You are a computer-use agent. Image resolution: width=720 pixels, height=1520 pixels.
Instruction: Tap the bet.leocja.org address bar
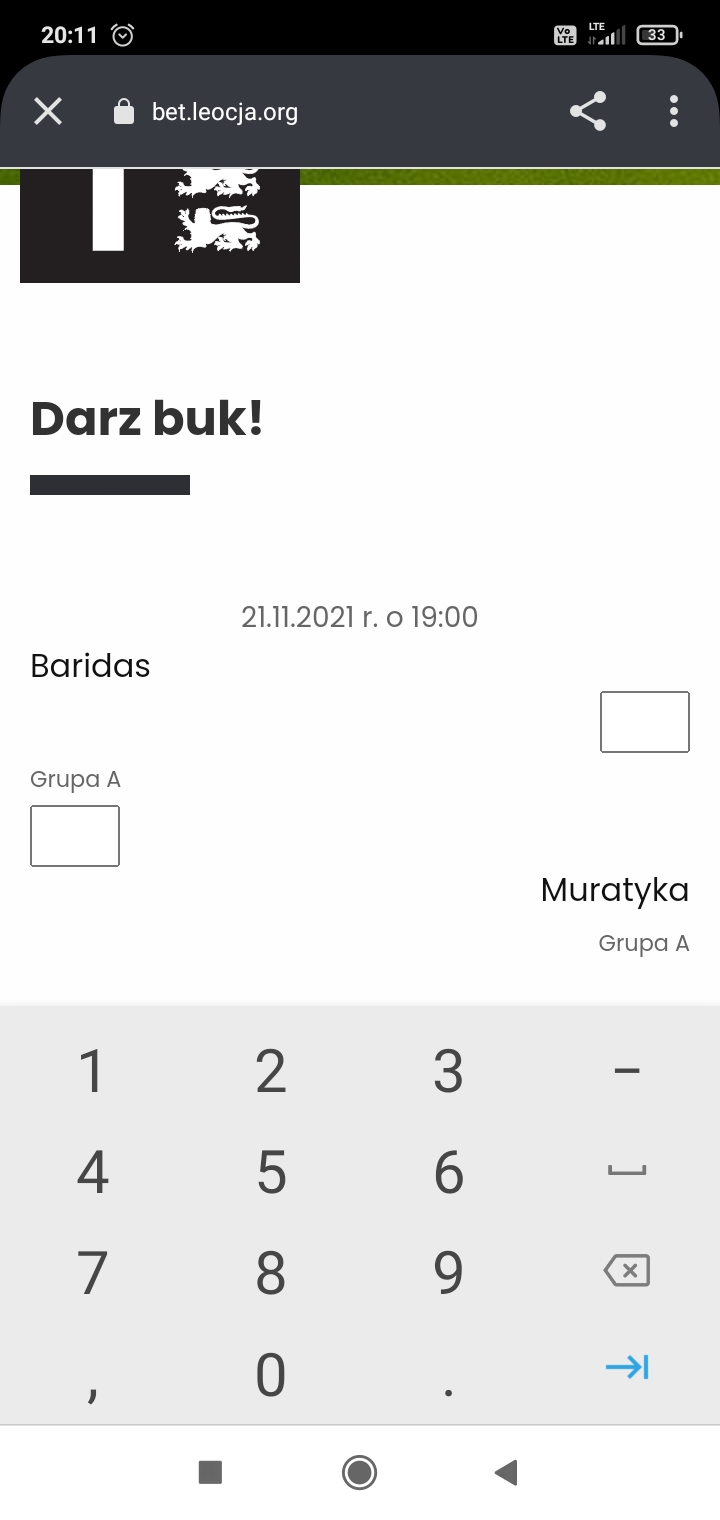point(224,111)
